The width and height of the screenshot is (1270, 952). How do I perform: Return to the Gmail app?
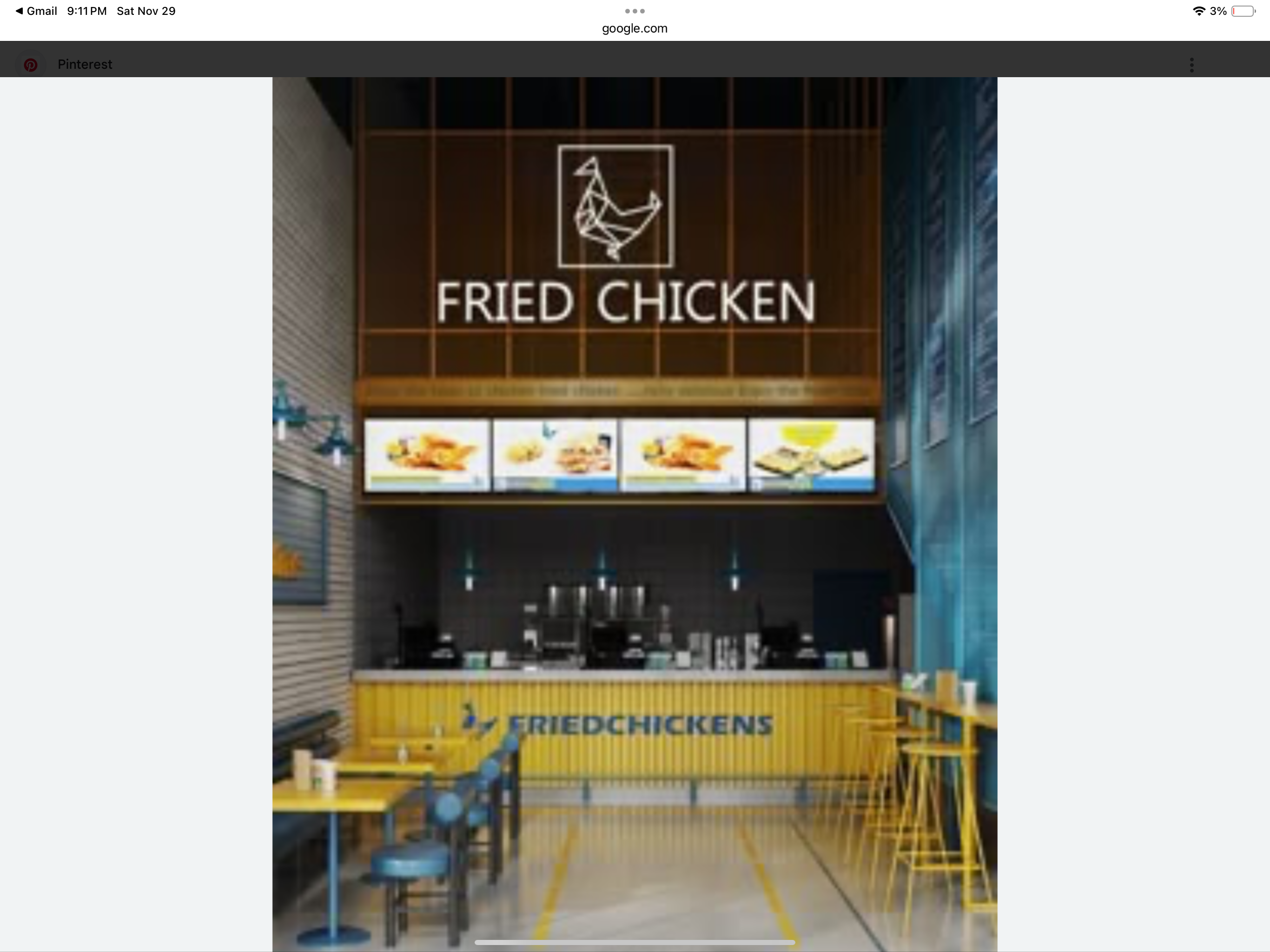pyautogui.click(x=36, y=11)
